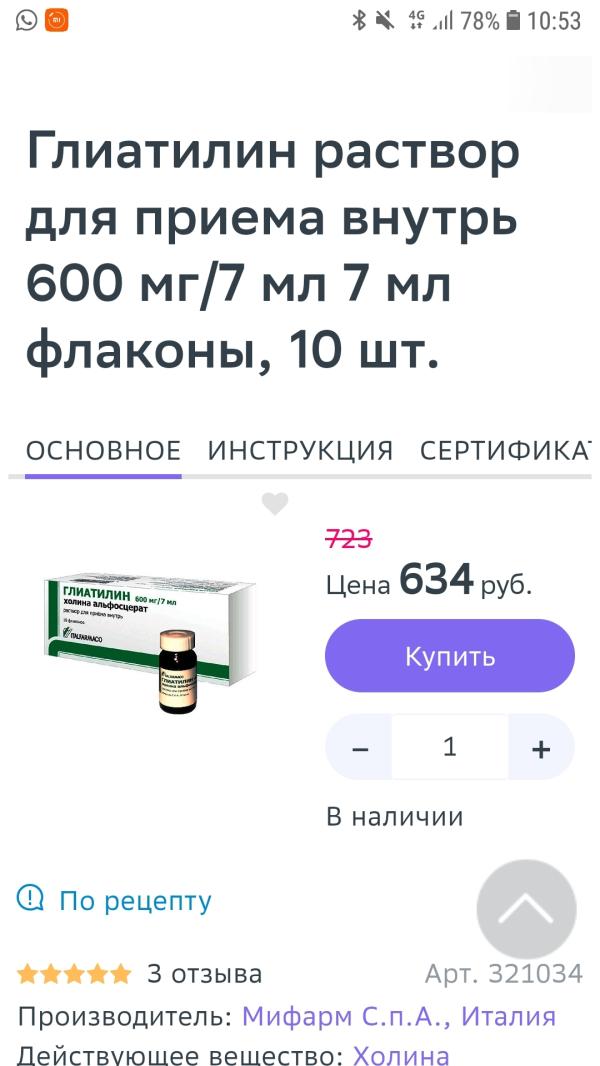Switch to the ИНСТРУКЦИЯ tab

click(300, 450)
